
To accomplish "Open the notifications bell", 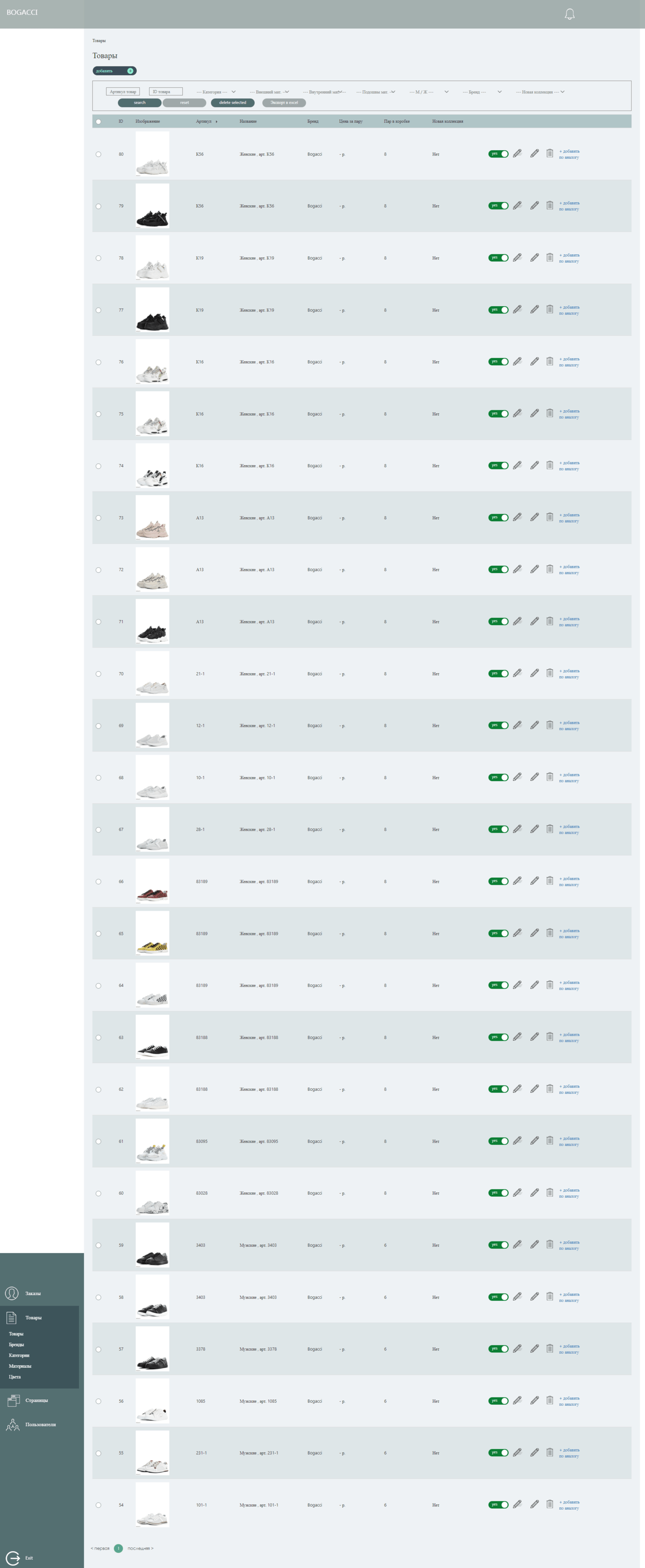I will tap(569, 14).
